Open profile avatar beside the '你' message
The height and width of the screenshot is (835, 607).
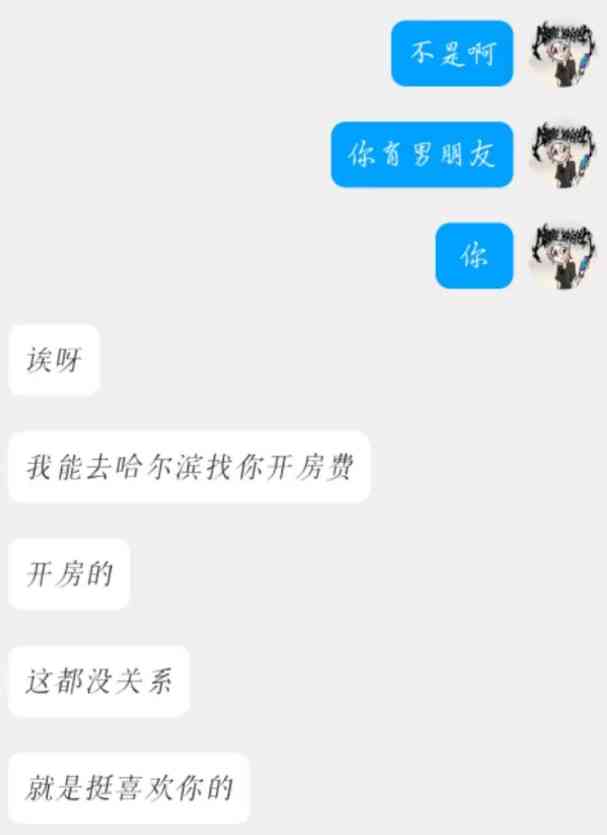tap(562, 256)
